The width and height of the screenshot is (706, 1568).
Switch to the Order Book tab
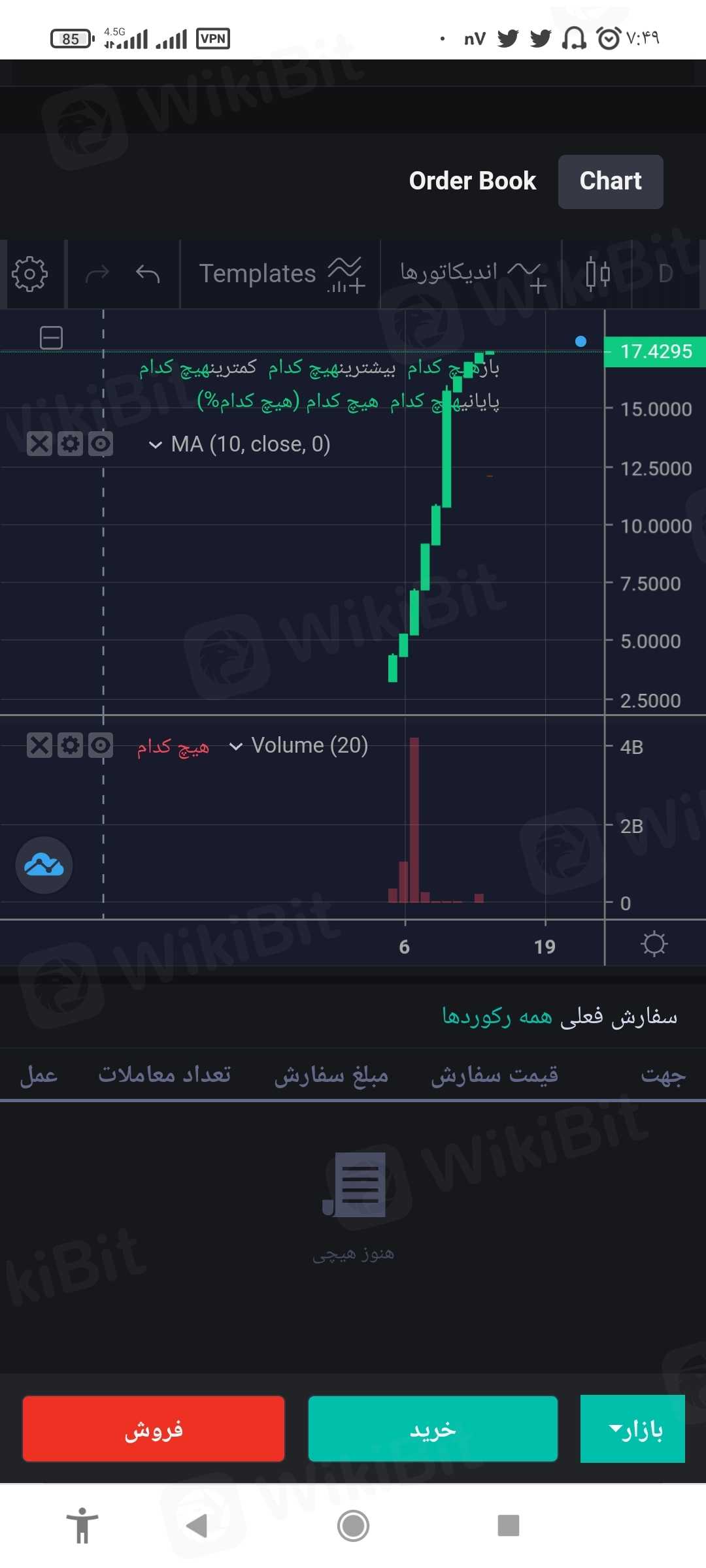pos(472,181)
